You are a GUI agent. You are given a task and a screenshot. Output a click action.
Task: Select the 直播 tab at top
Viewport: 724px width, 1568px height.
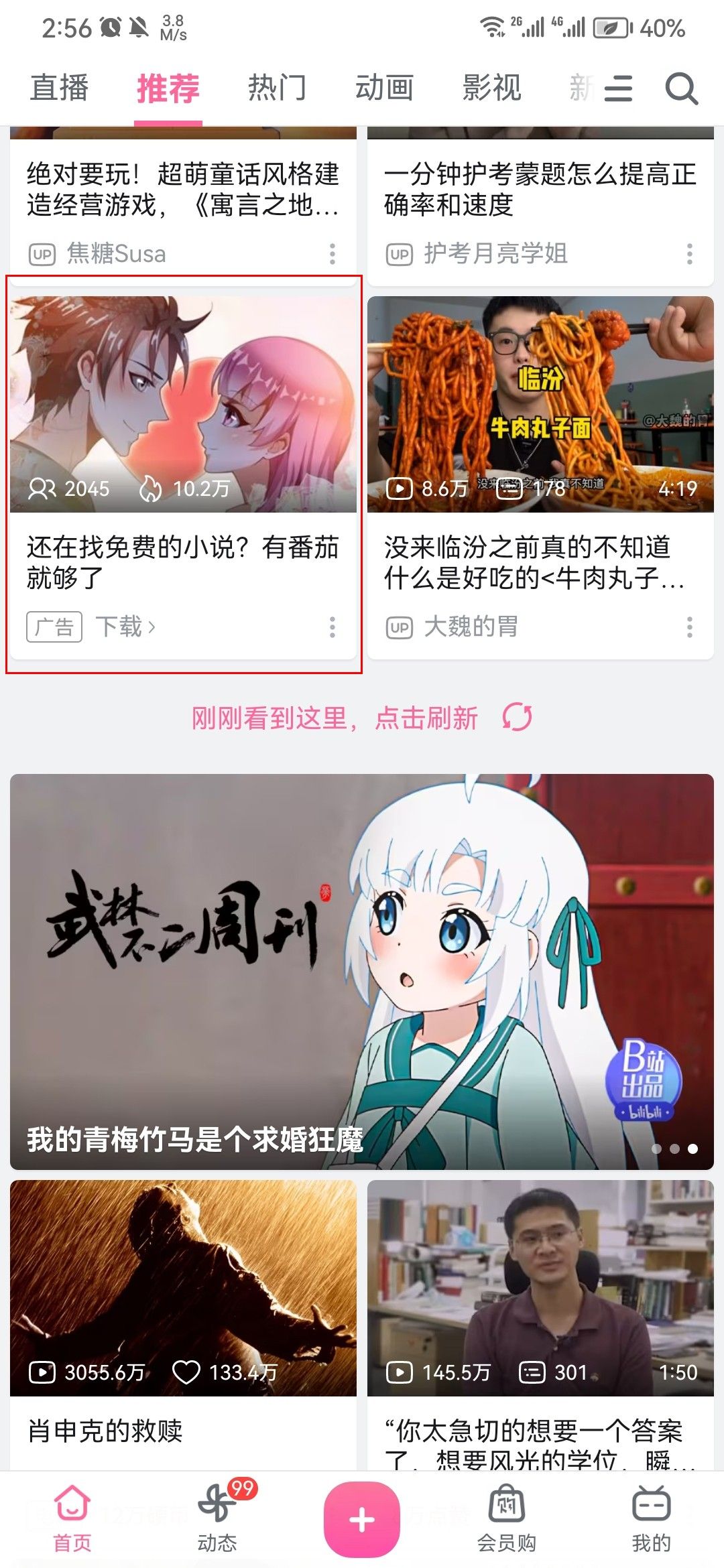click(x=60, y=87)
